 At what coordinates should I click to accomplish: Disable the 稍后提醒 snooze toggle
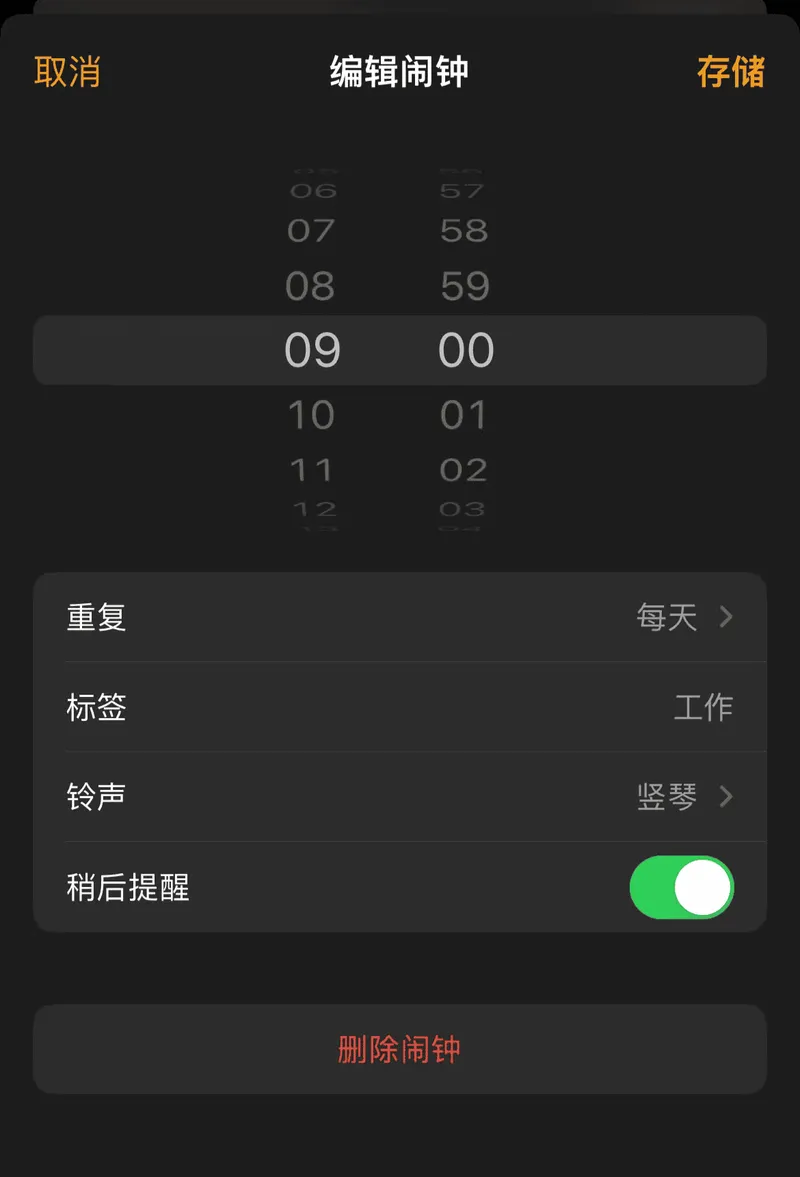(682, 887)
